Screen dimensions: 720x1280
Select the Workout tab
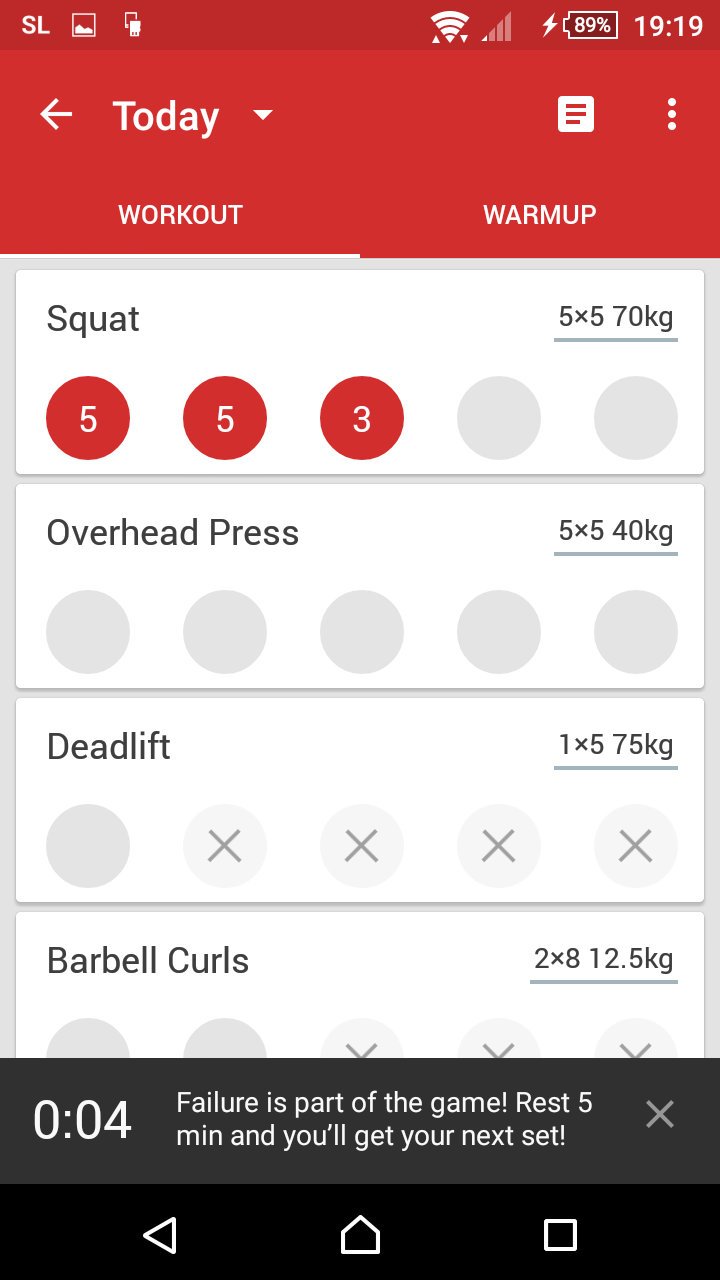click(x=180, y=215)
